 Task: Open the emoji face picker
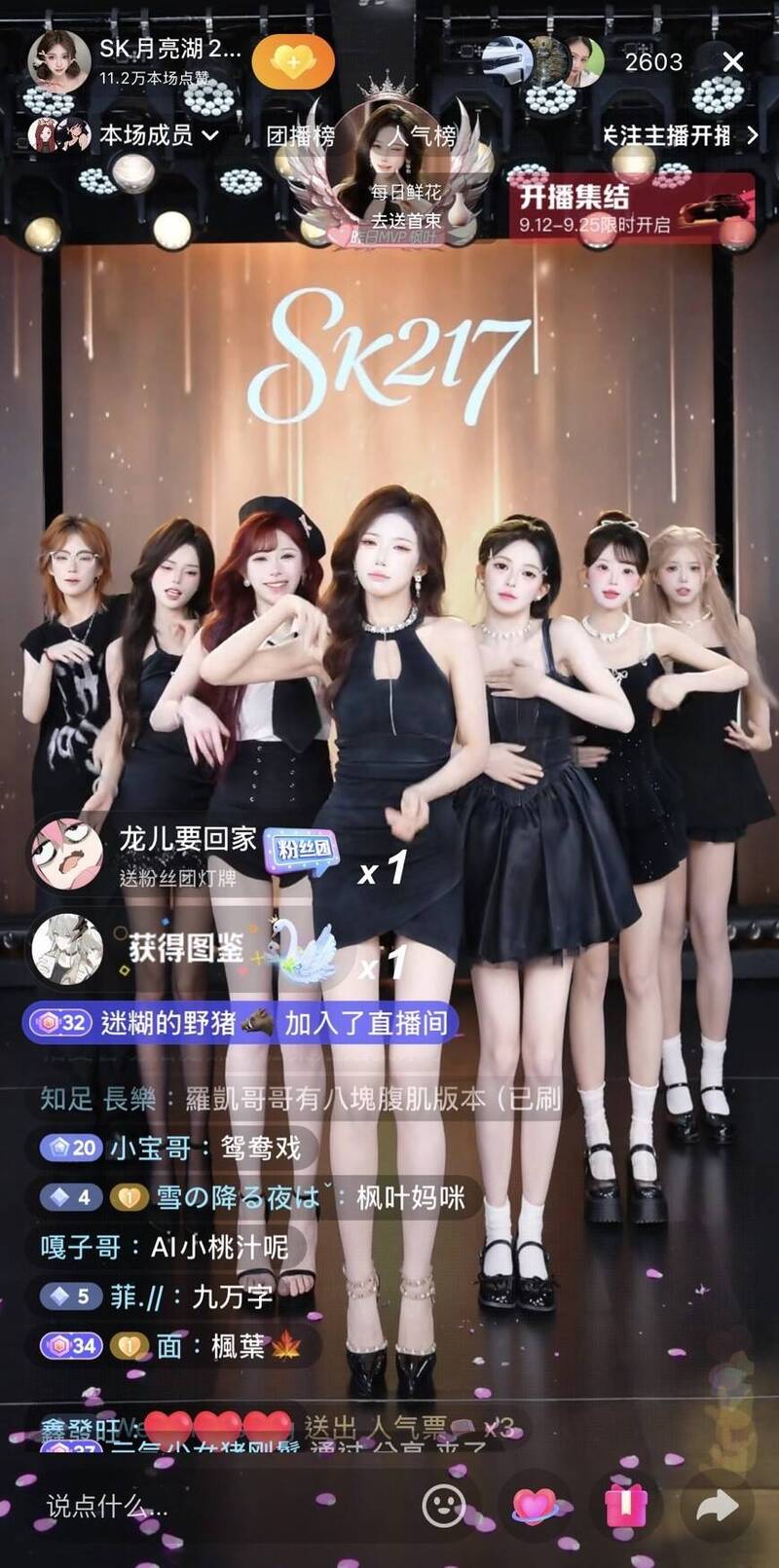(x=443, y=1506)
